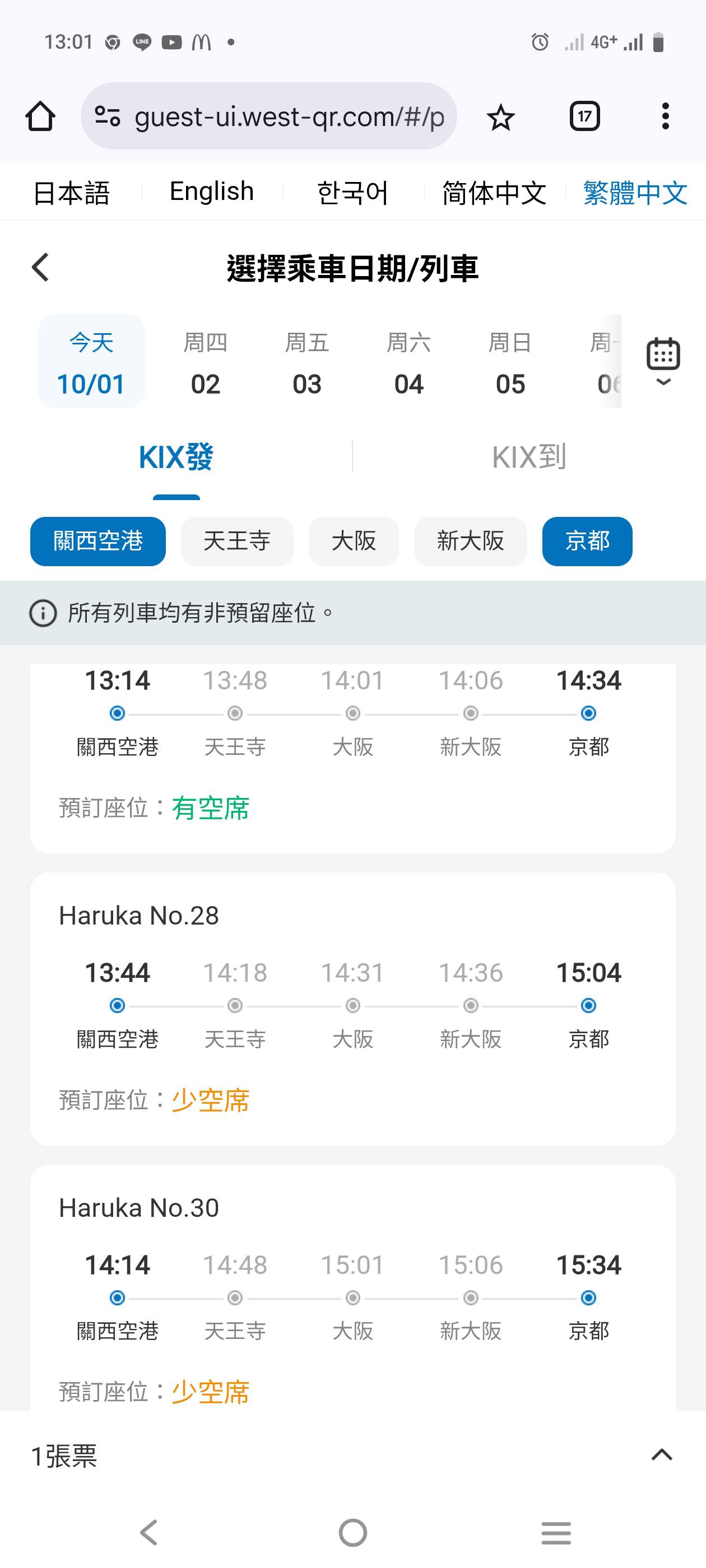Tap the 京都 station chip

coord(587,541)
